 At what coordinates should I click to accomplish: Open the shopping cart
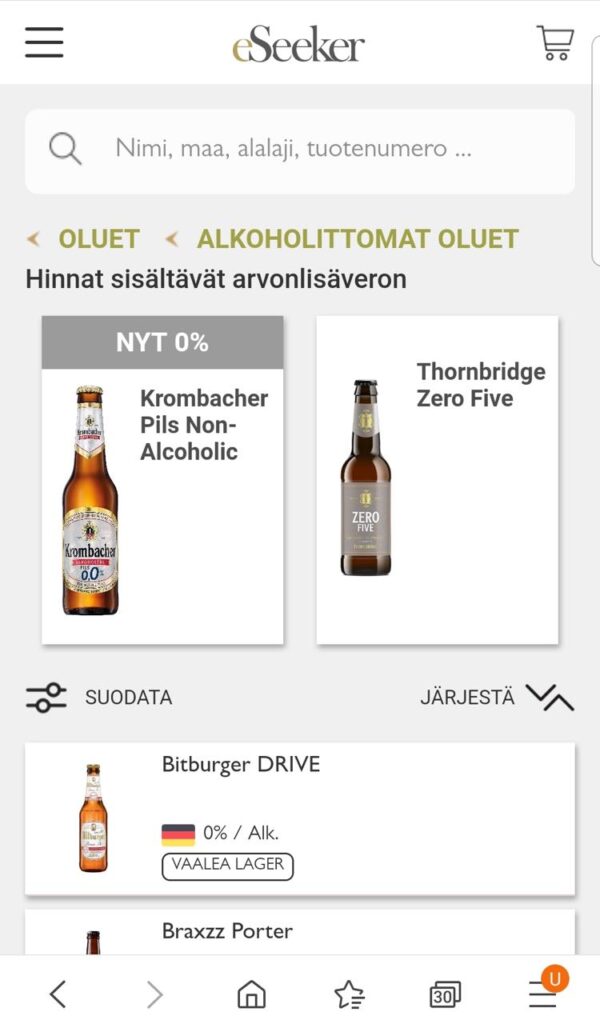[554, 43]
